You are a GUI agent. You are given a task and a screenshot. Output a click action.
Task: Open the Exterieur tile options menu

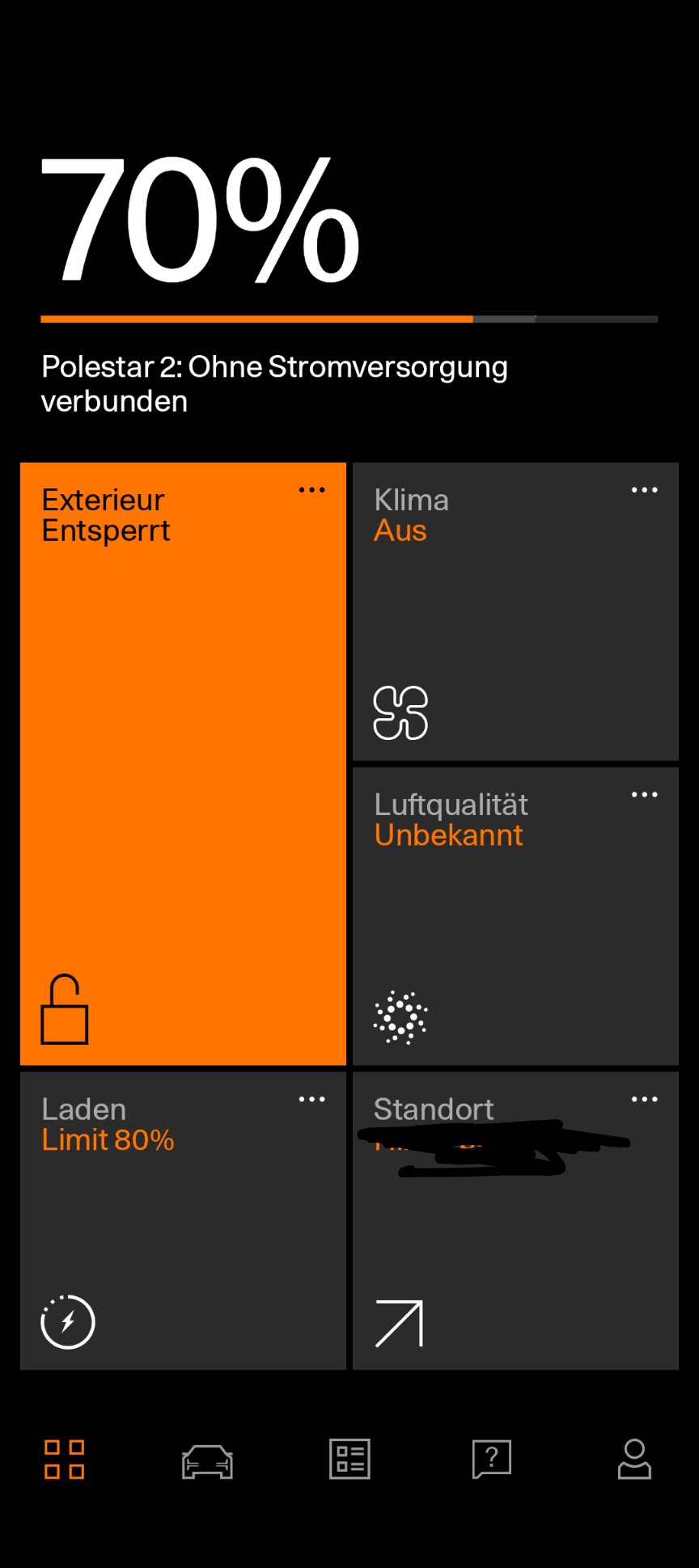click(x=311, y=490)
